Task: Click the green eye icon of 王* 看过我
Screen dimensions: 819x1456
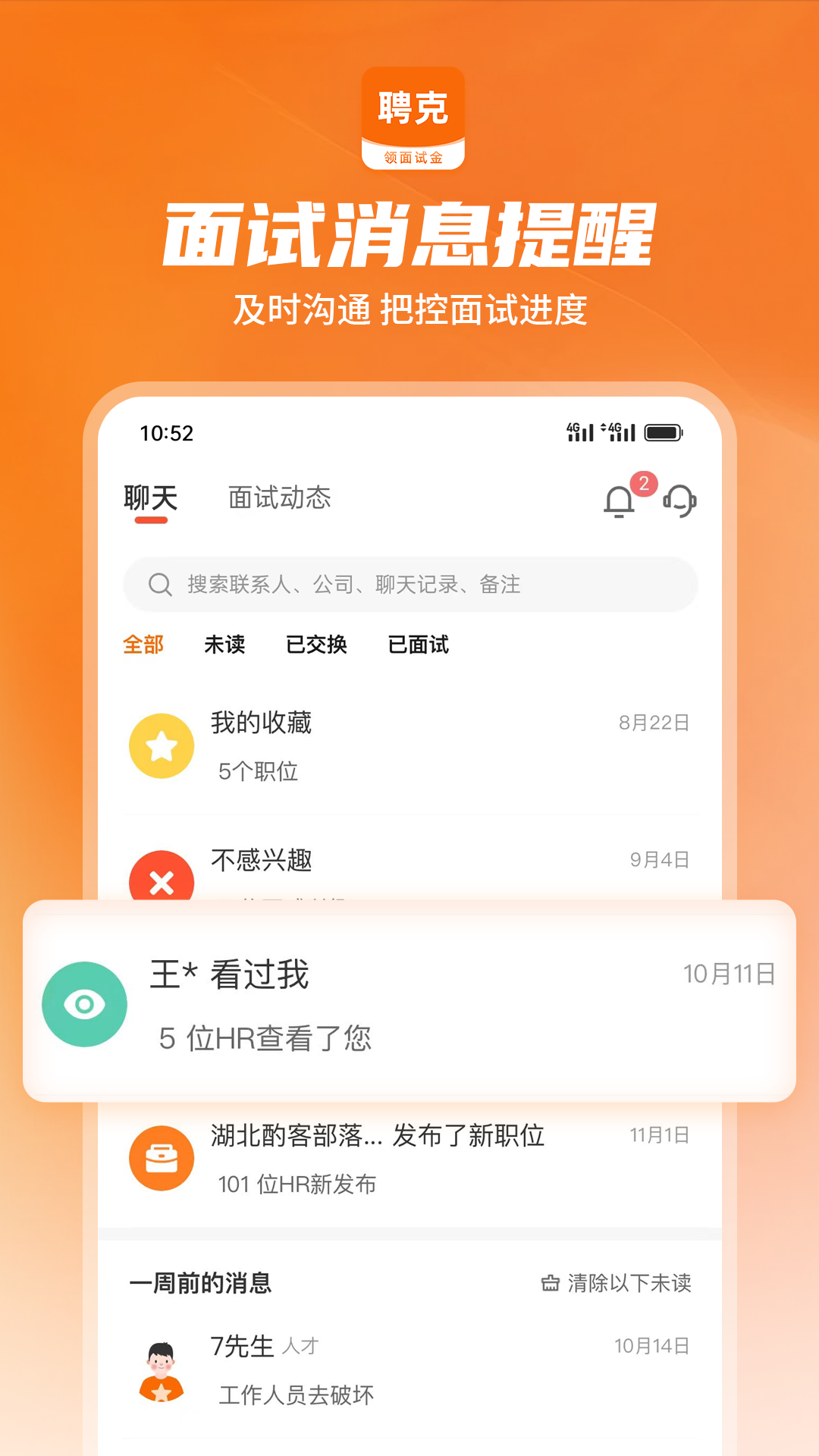Action: tap(84, 1003)
